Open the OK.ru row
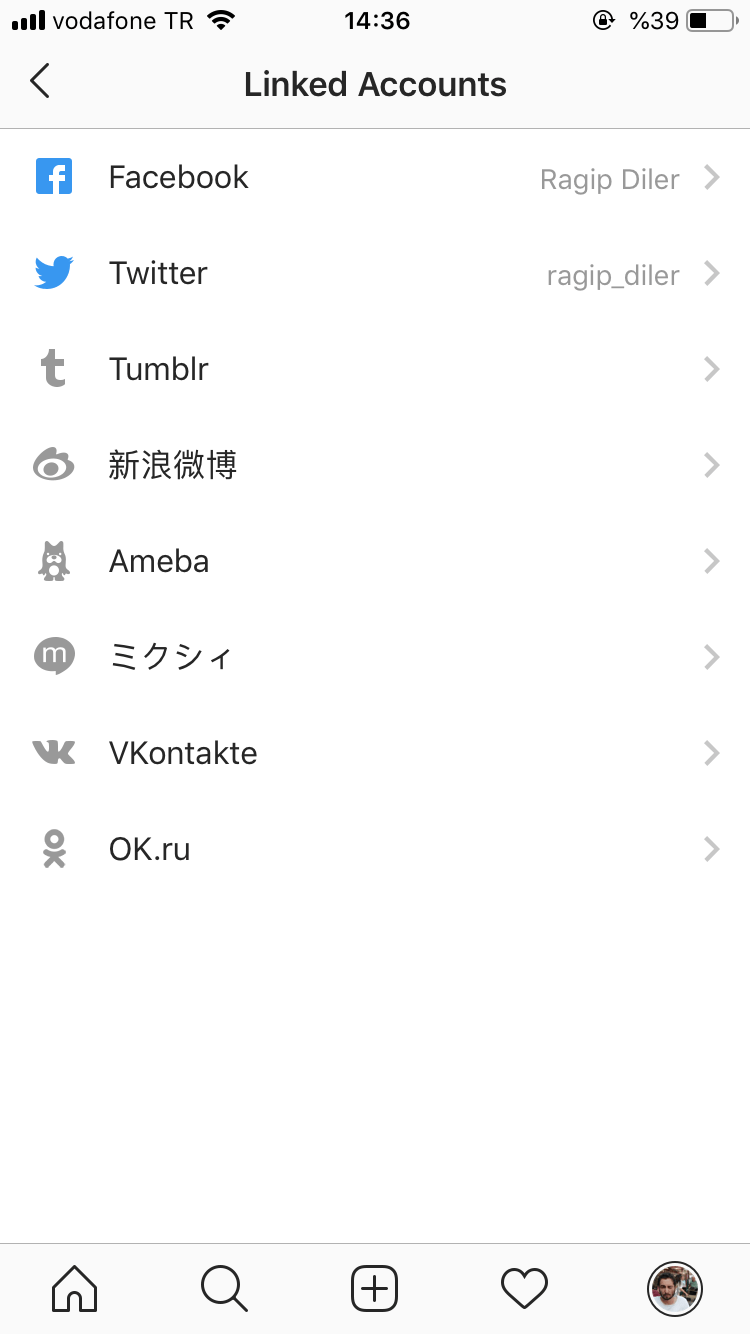The width and height of the screenshot is (750, 1334). [x=375, y=850]
